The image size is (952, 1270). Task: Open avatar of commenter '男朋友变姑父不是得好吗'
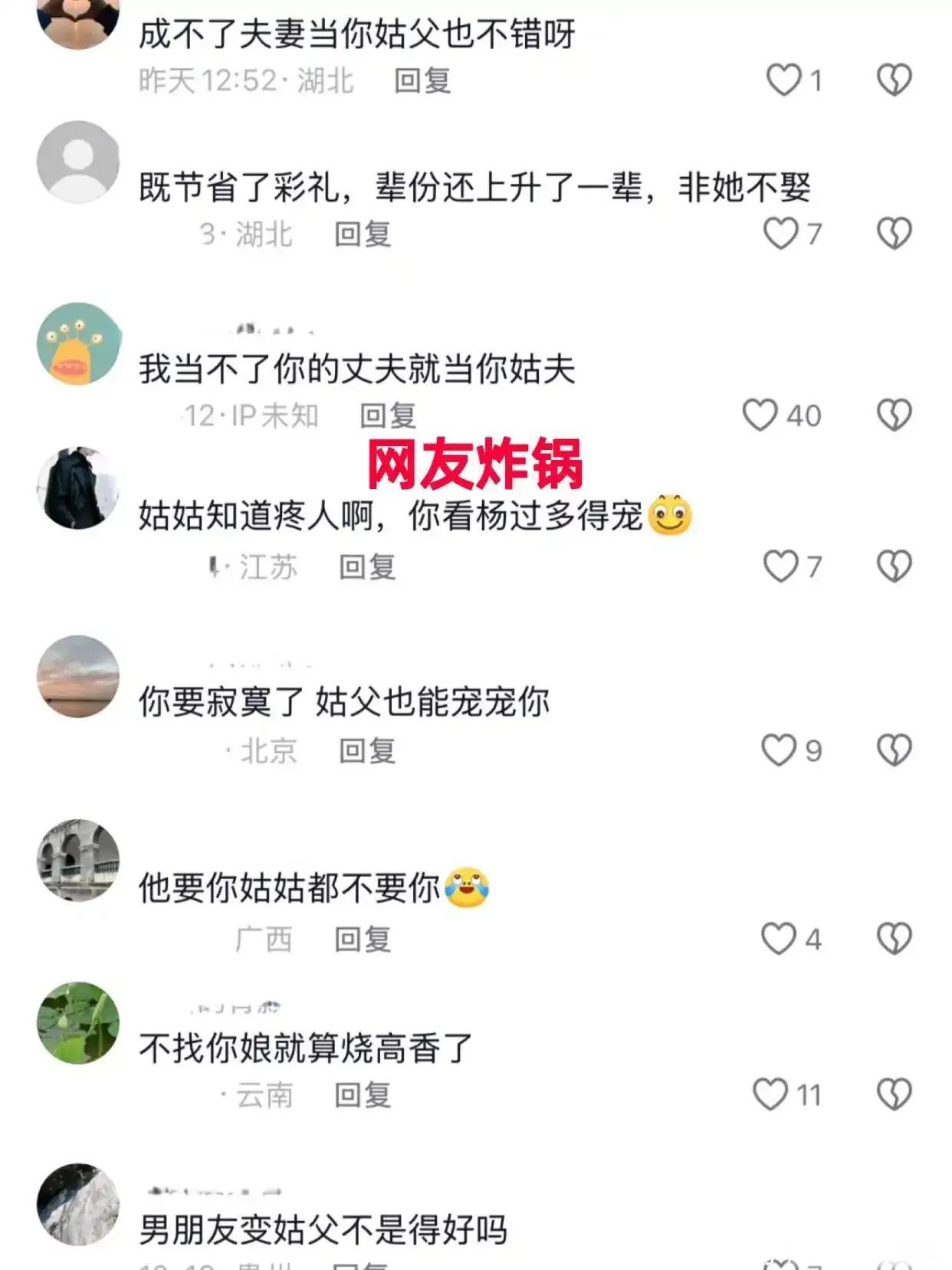click(x=78, y=1205)
